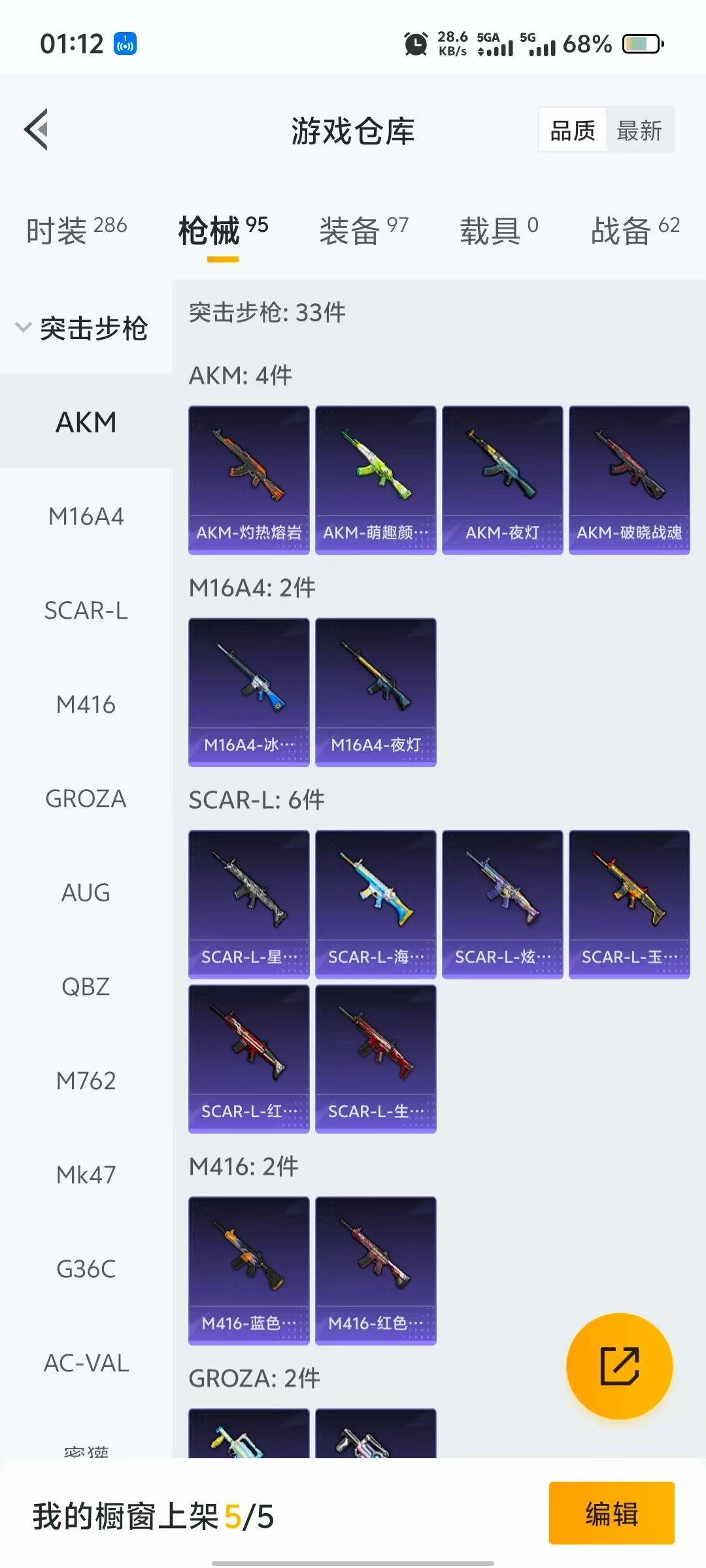Screen dimensions: 706x1568
Task: Select M16A4 in the side list
Action: [86, 517]
